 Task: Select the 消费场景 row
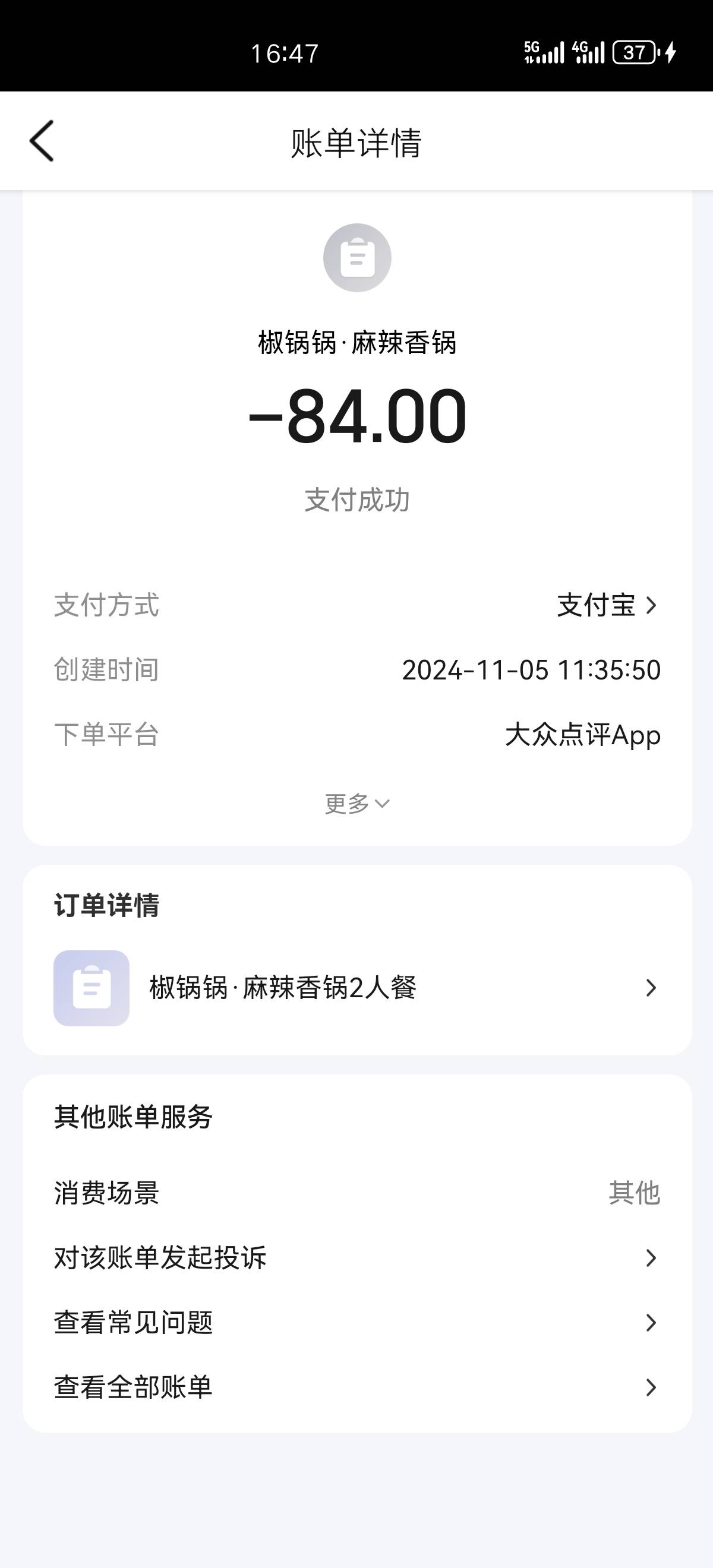[x=357, y=1193]
